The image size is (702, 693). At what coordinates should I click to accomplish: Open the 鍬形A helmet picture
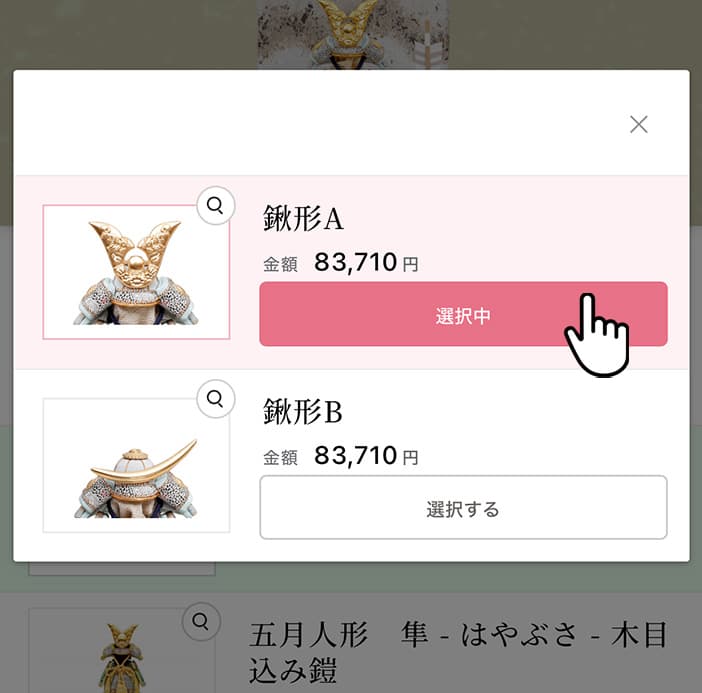pyautogui.click(x=136, y=274)
